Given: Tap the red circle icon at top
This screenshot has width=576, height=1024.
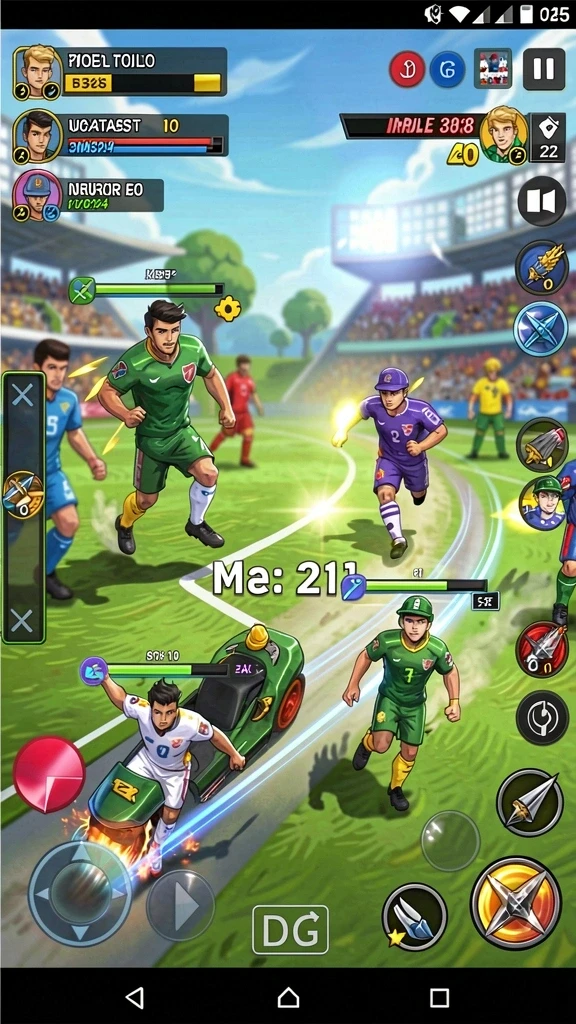Looking at the screenshot, I should point(408,69).
